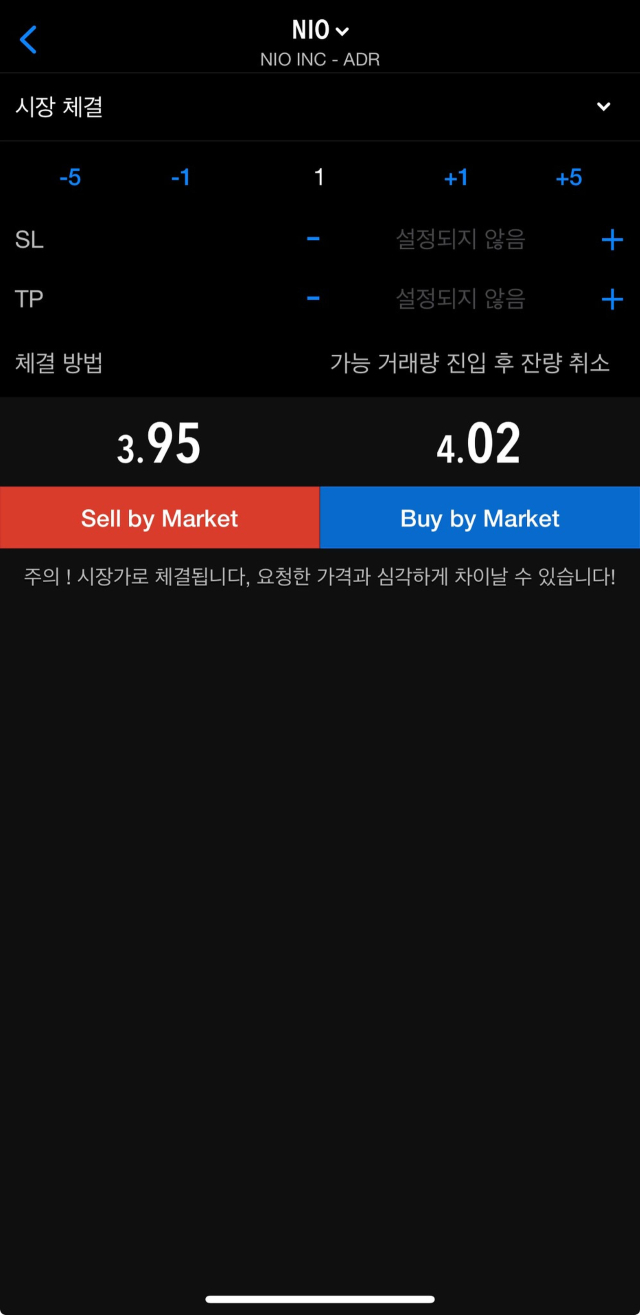640x1315 pixels.
Task: Tap the minus button for SL
Action: [313, 239]
